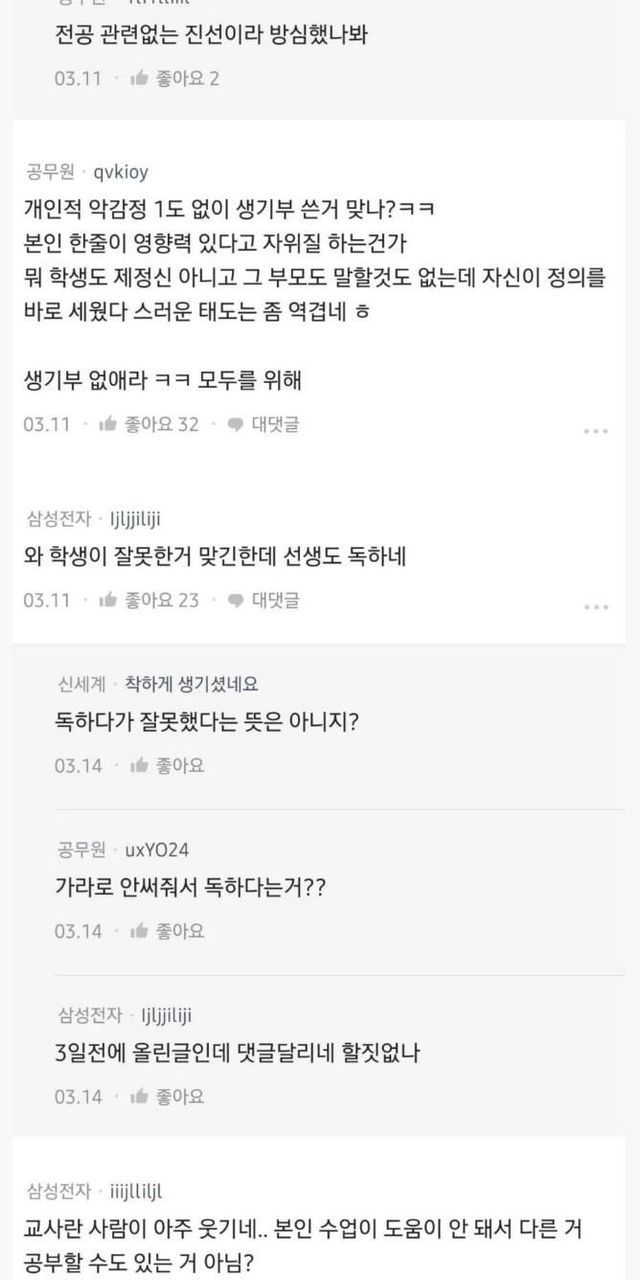Like the reply from 착하게 생기셨네요

168,766
